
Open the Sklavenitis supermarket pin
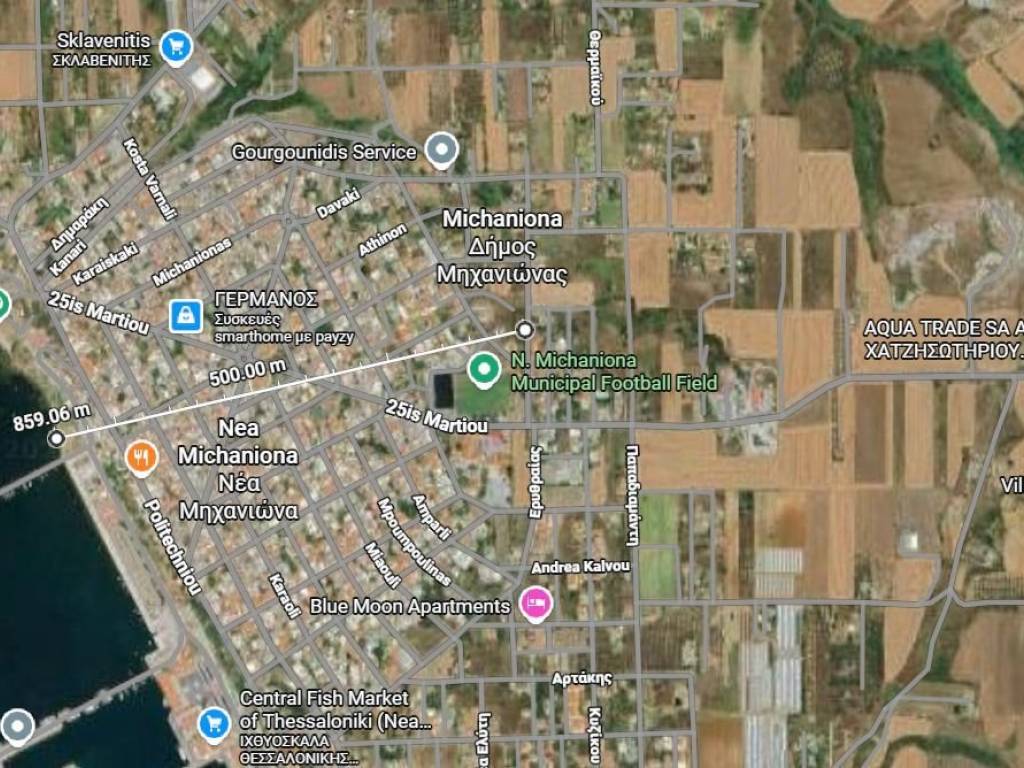[x=176, y=46]
